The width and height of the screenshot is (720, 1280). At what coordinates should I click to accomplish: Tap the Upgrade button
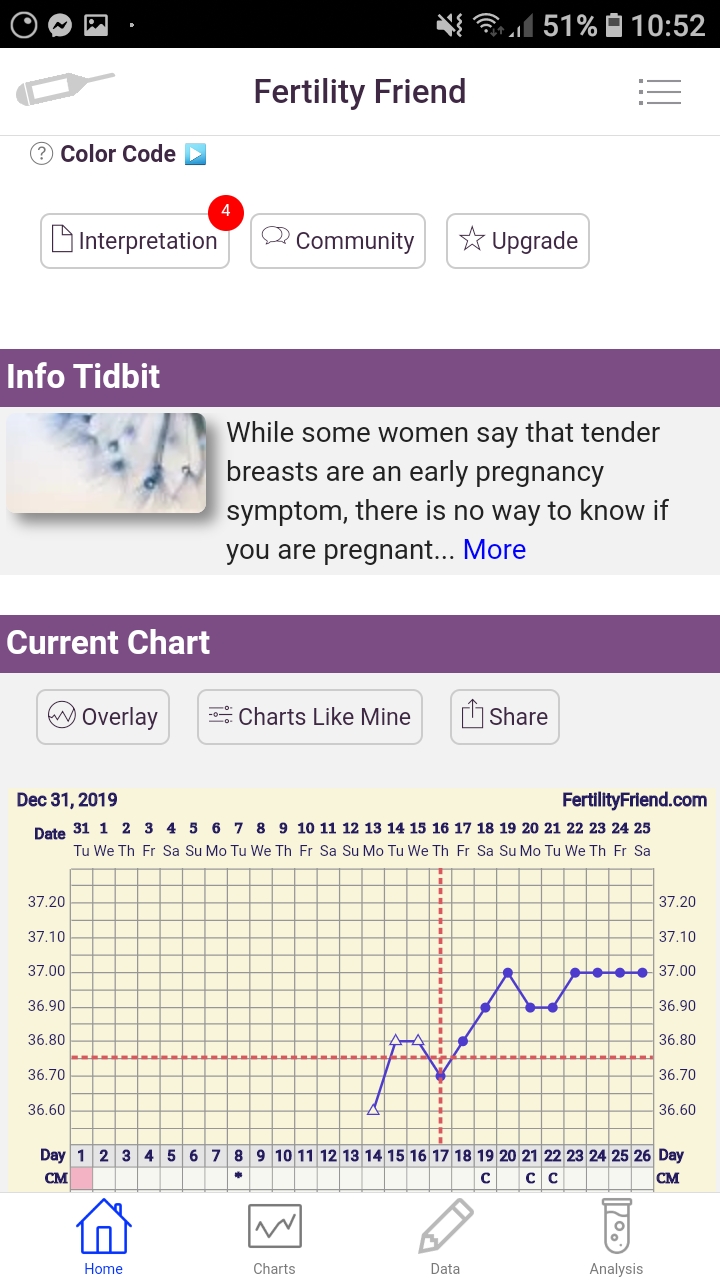point(518,241)
